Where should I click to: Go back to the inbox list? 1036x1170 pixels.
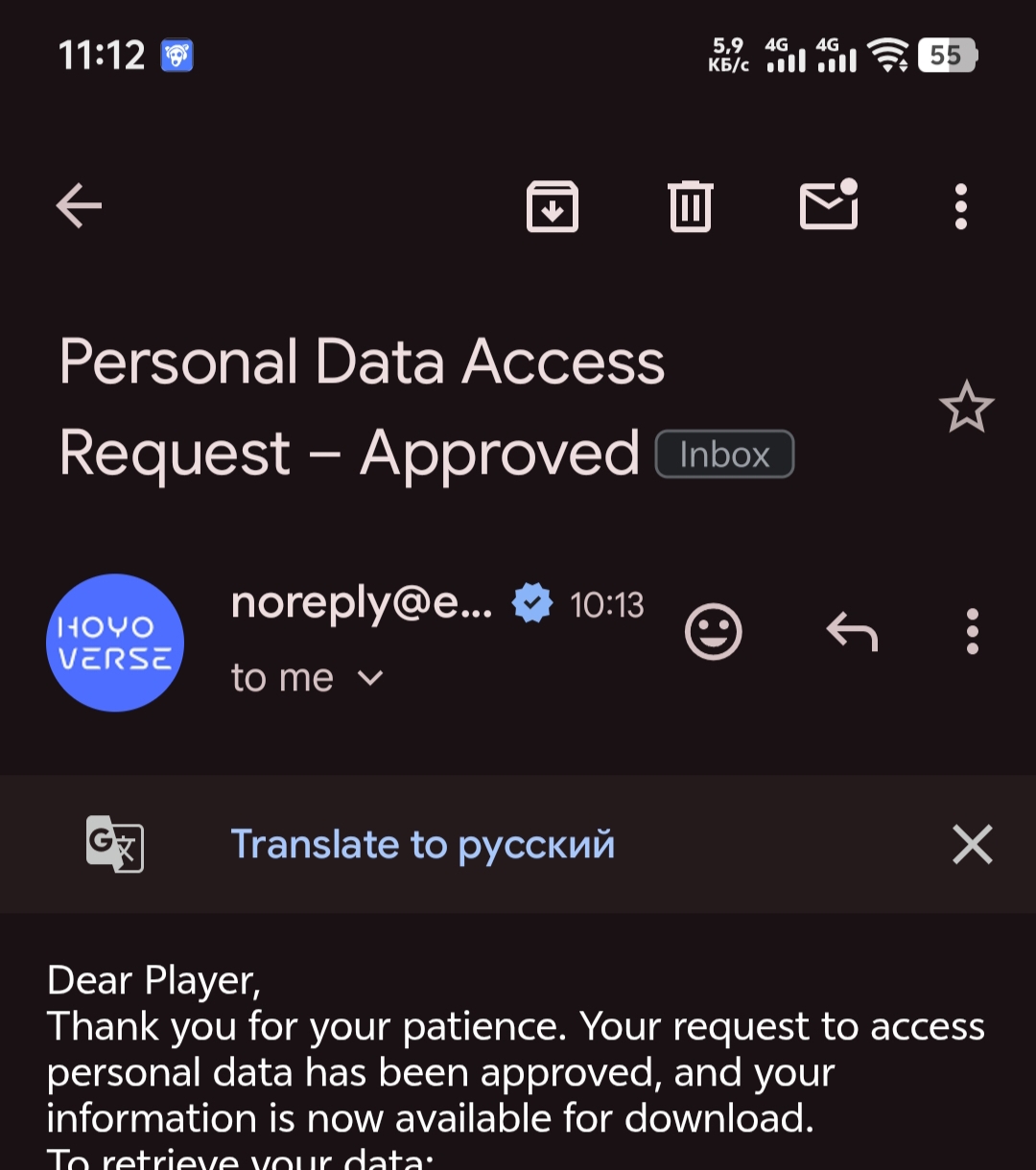[x=79, y=206]
